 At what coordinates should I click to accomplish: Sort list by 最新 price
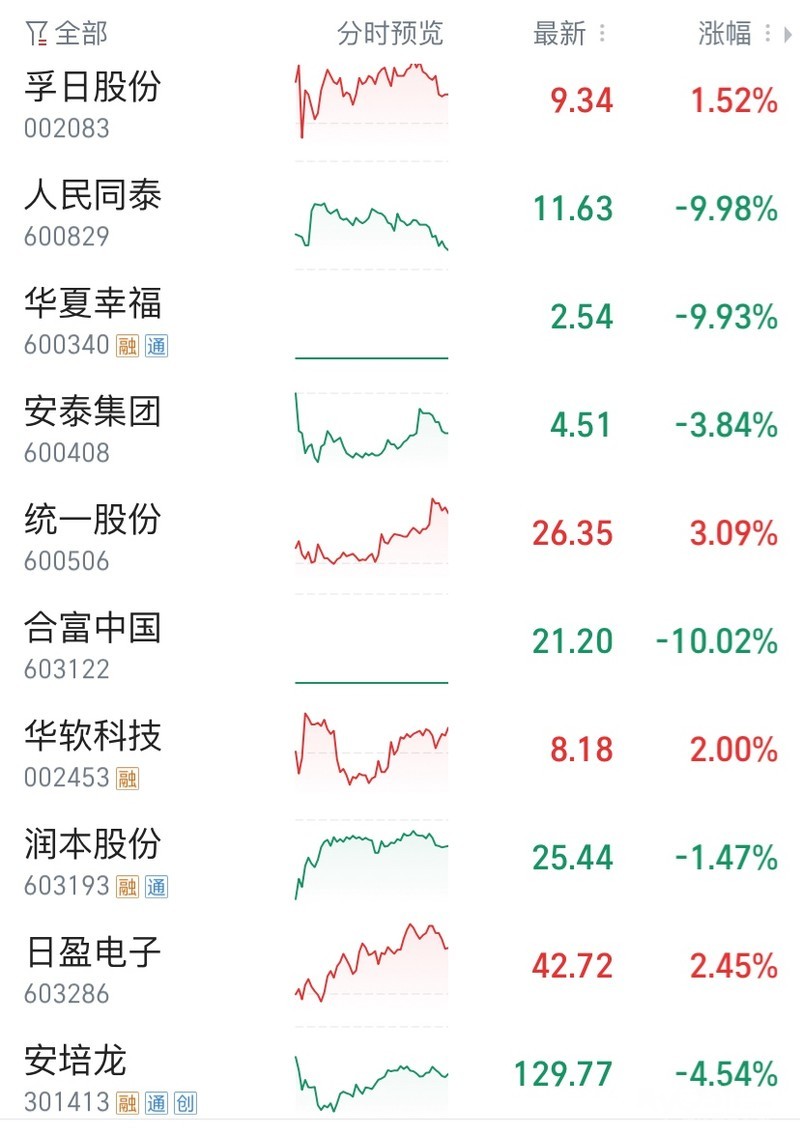561,34
